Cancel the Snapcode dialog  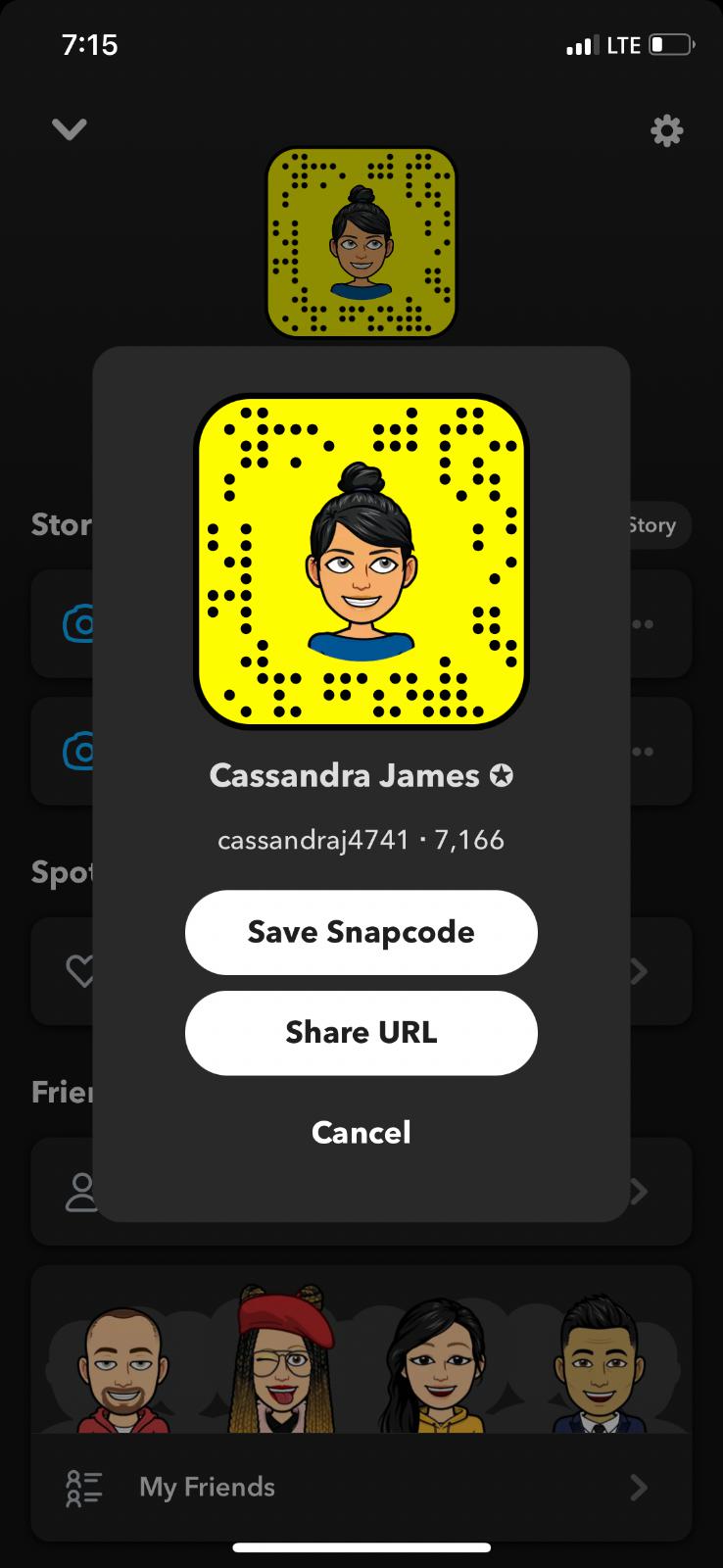tap(361, 1133)
